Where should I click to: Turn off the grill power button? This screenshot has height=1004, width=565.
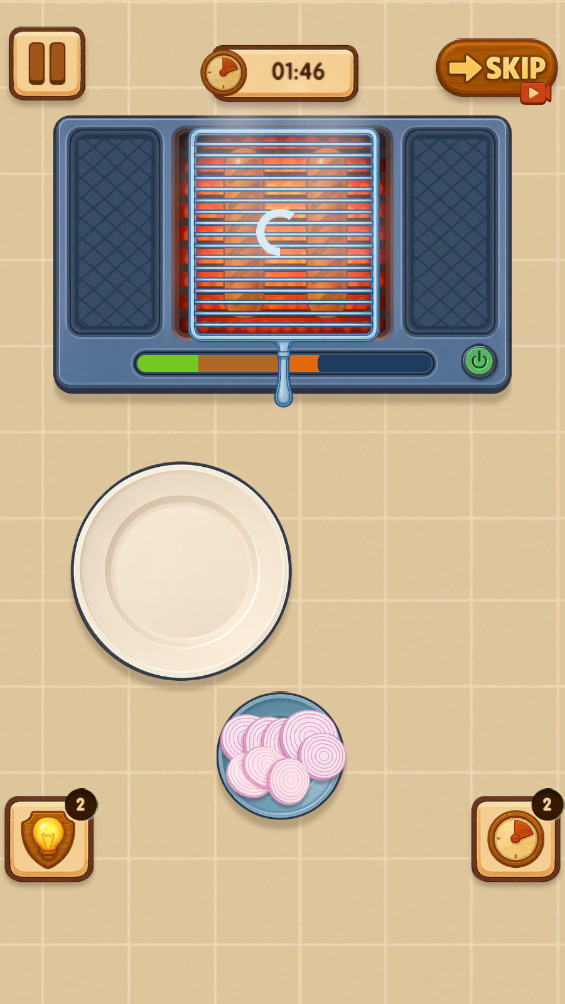coord(479,362)
